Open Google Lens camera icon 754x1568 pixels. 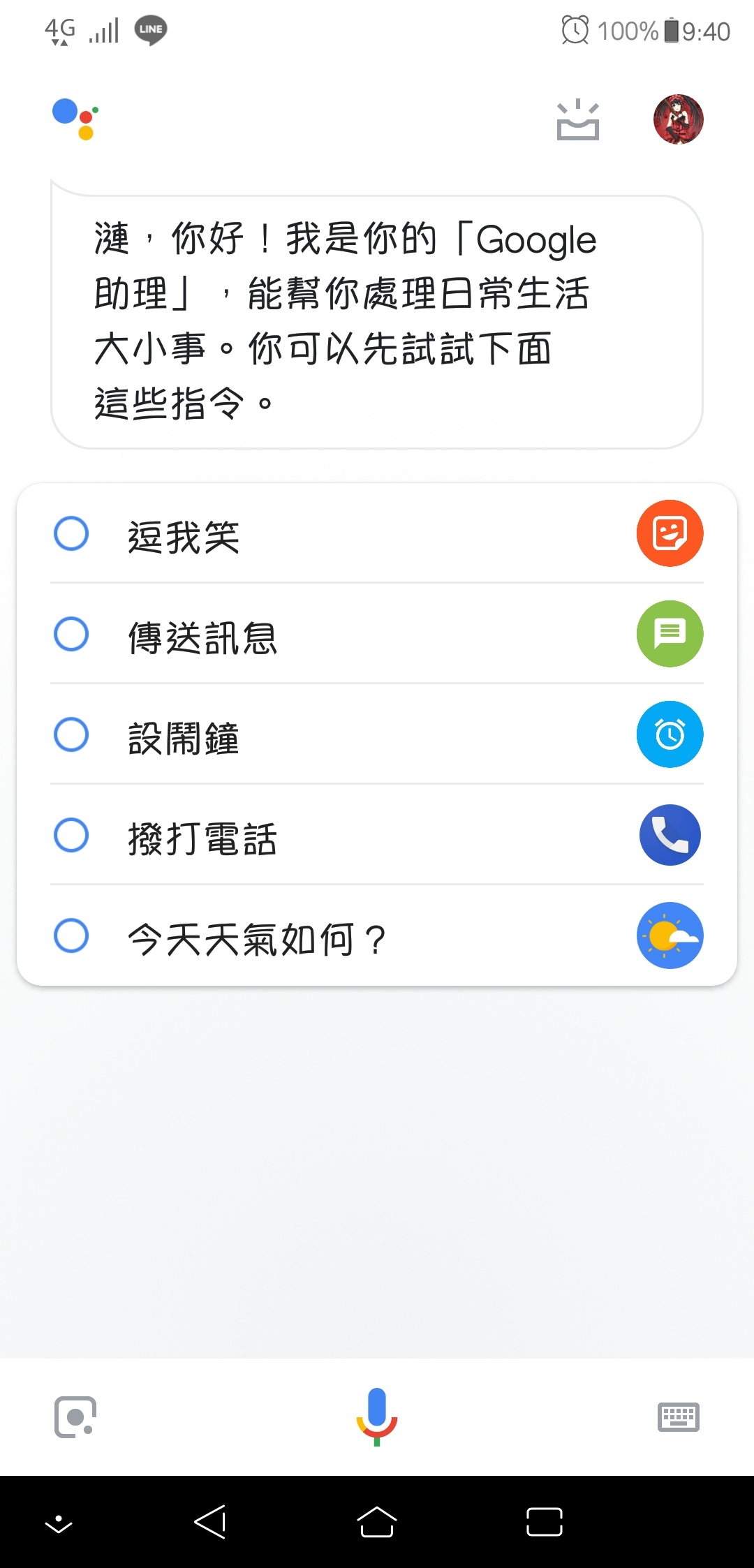[75, 1417]
